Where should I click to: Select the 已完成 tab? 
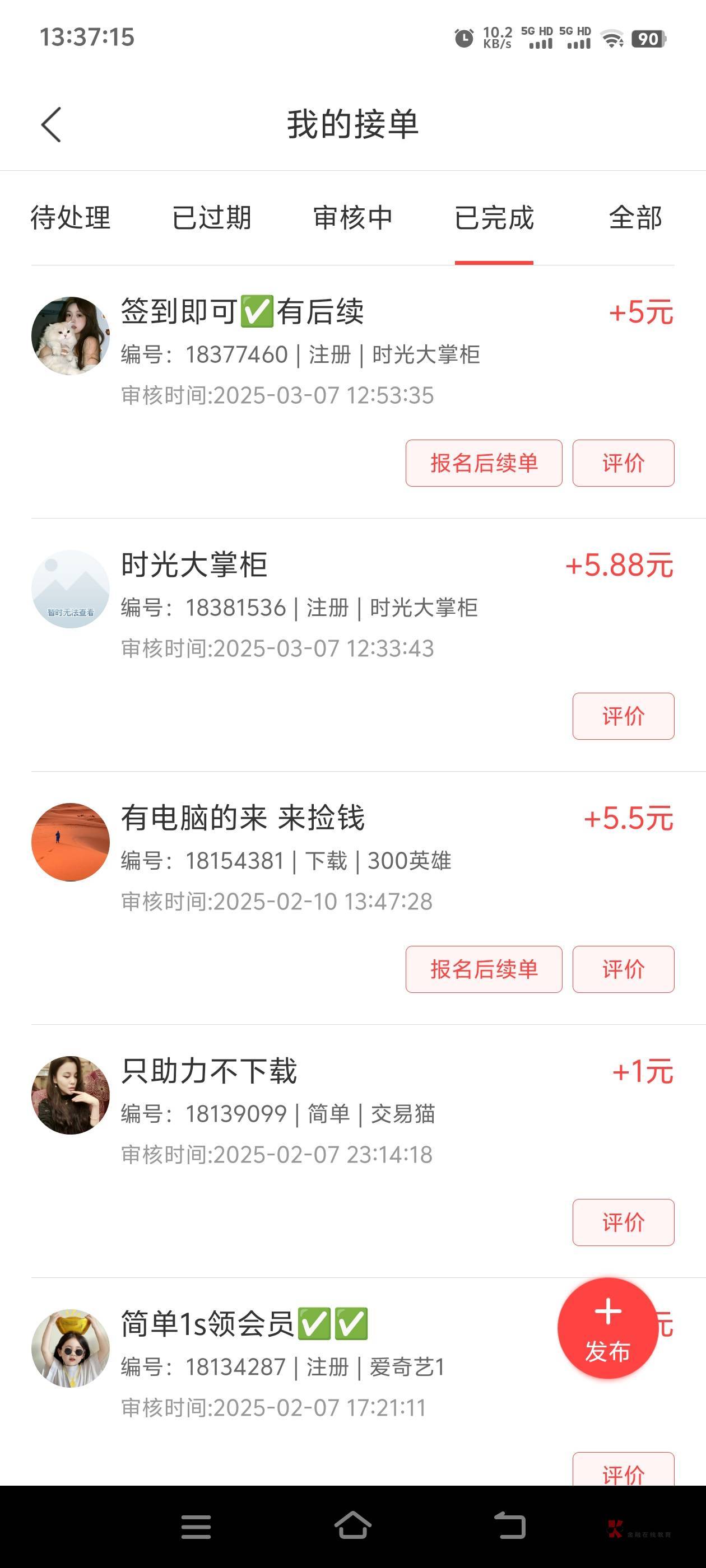[x=494, y=218]
